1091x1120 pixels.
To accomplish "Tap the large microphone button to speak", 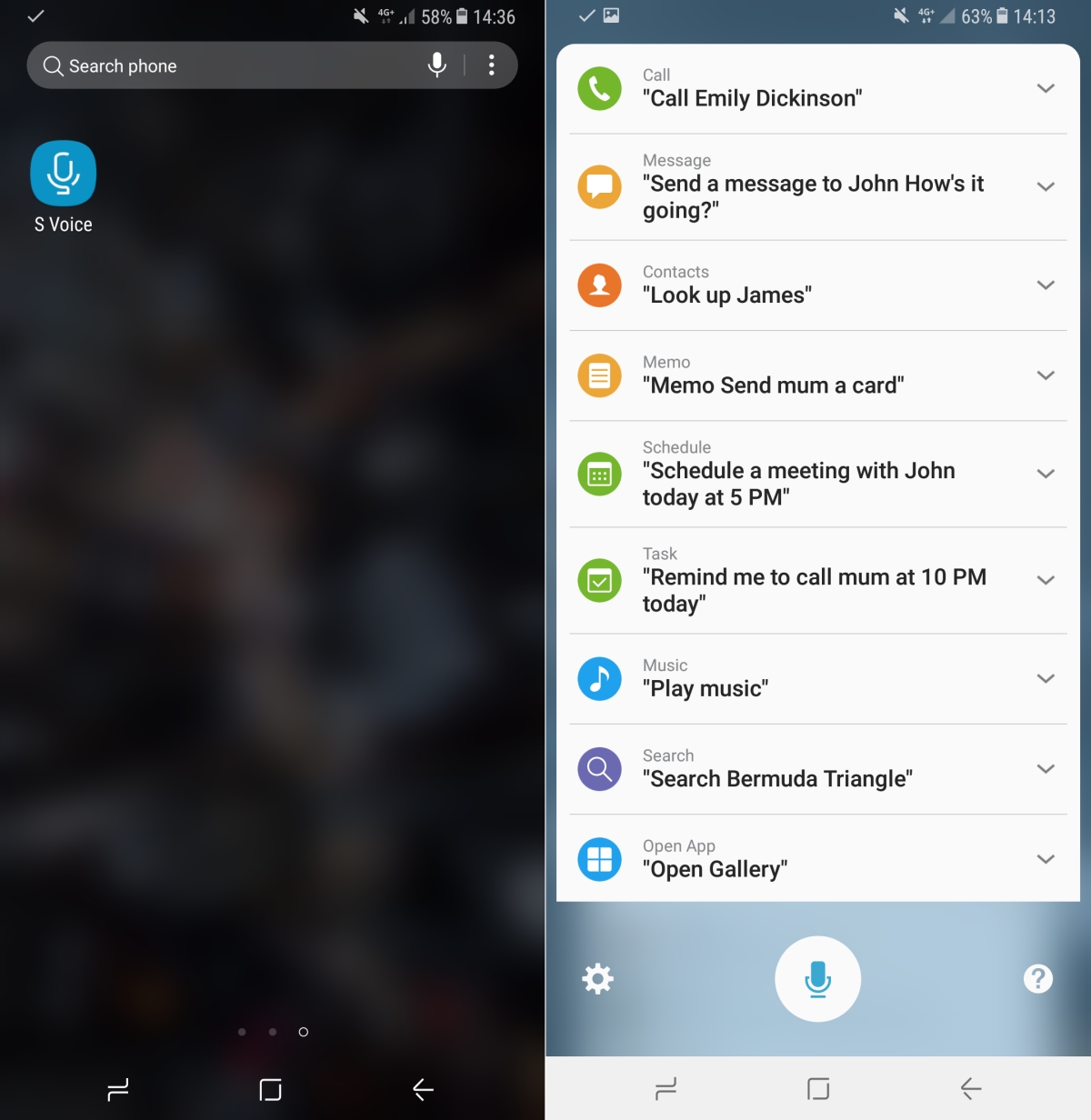I will coord(817,979).
